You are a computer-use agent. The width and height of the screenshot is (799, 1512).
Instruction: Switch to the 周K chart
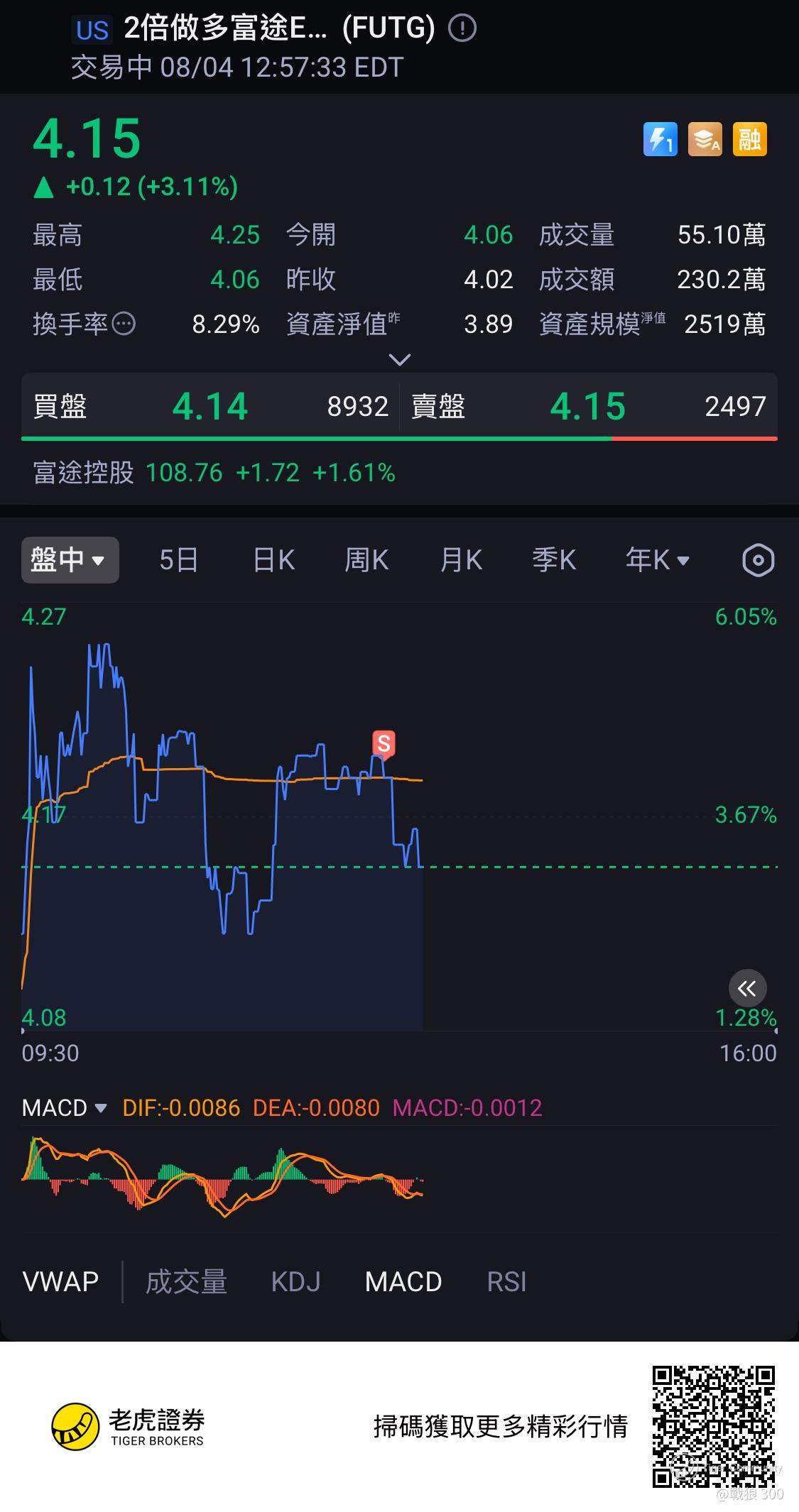click(366, 560)
